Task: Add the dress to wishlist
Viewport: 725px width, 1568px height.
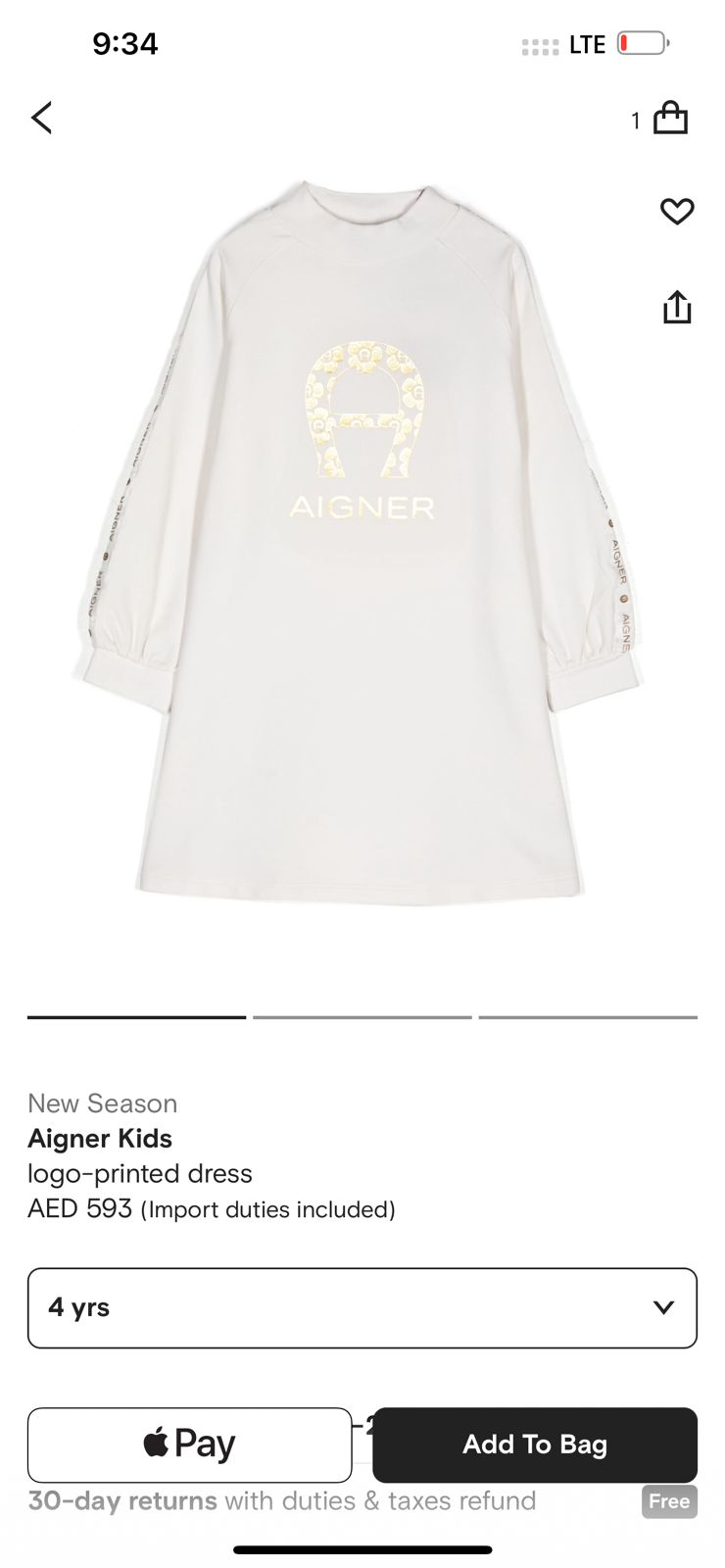Action: tap(676, 211)
